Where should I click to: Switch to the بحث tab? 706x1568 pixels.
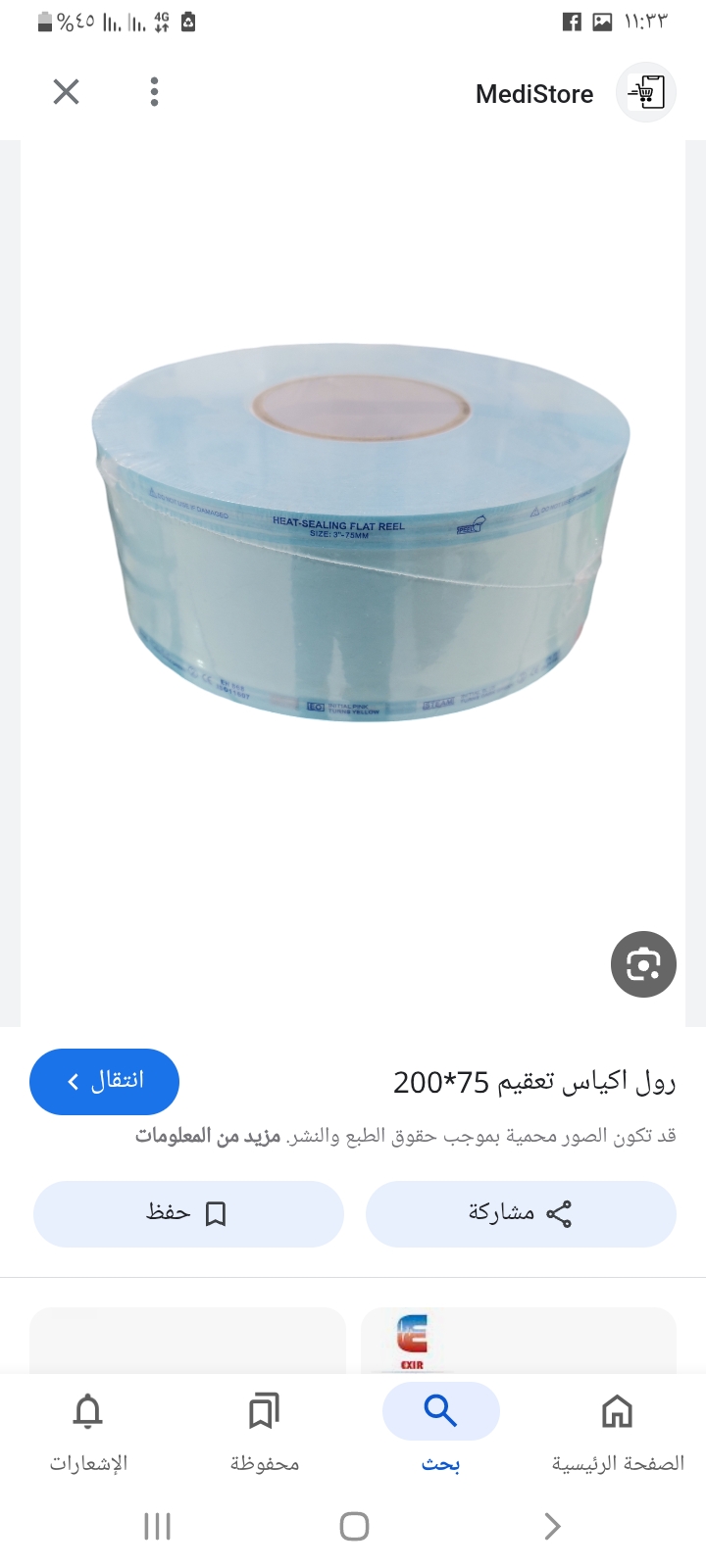click(440, 1436)
